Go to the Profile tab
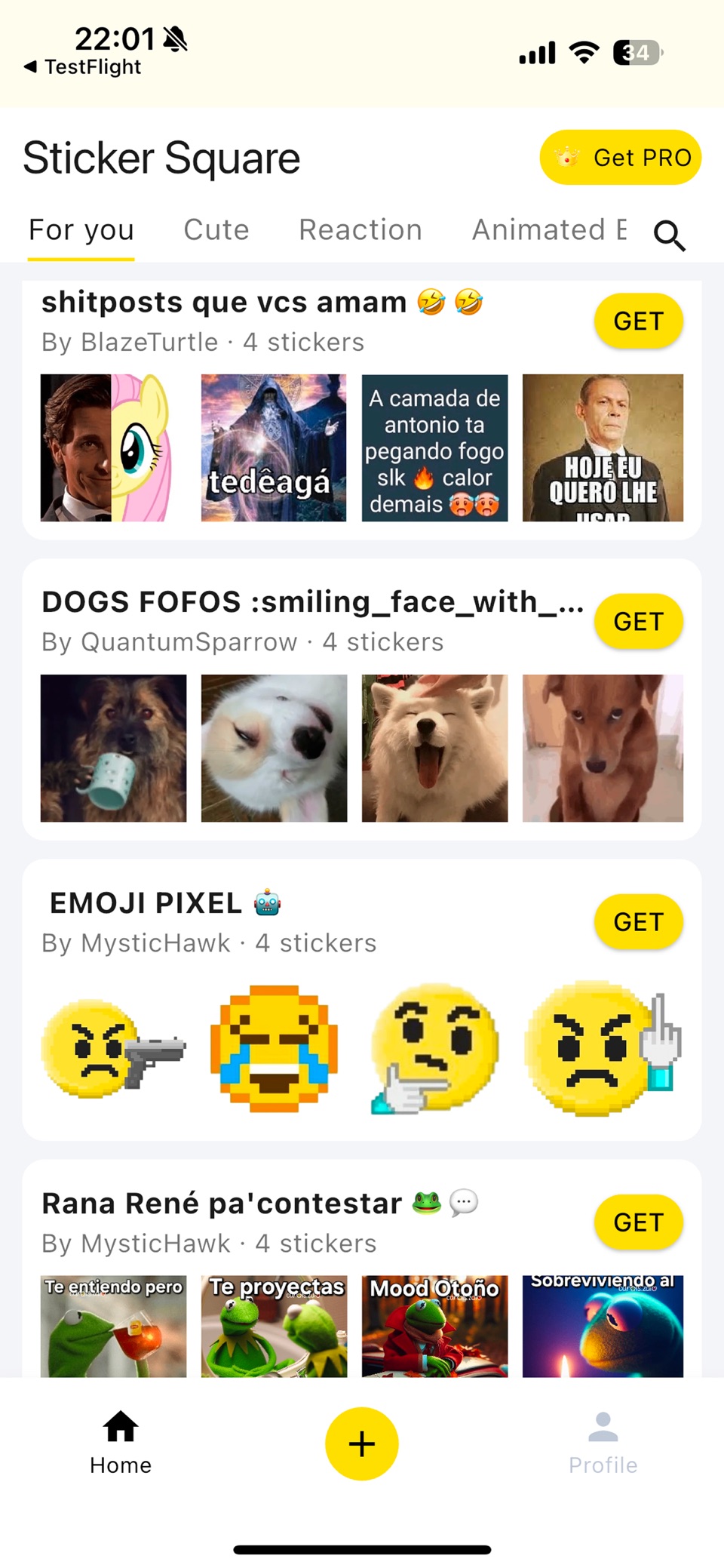 pos(603,1443)
